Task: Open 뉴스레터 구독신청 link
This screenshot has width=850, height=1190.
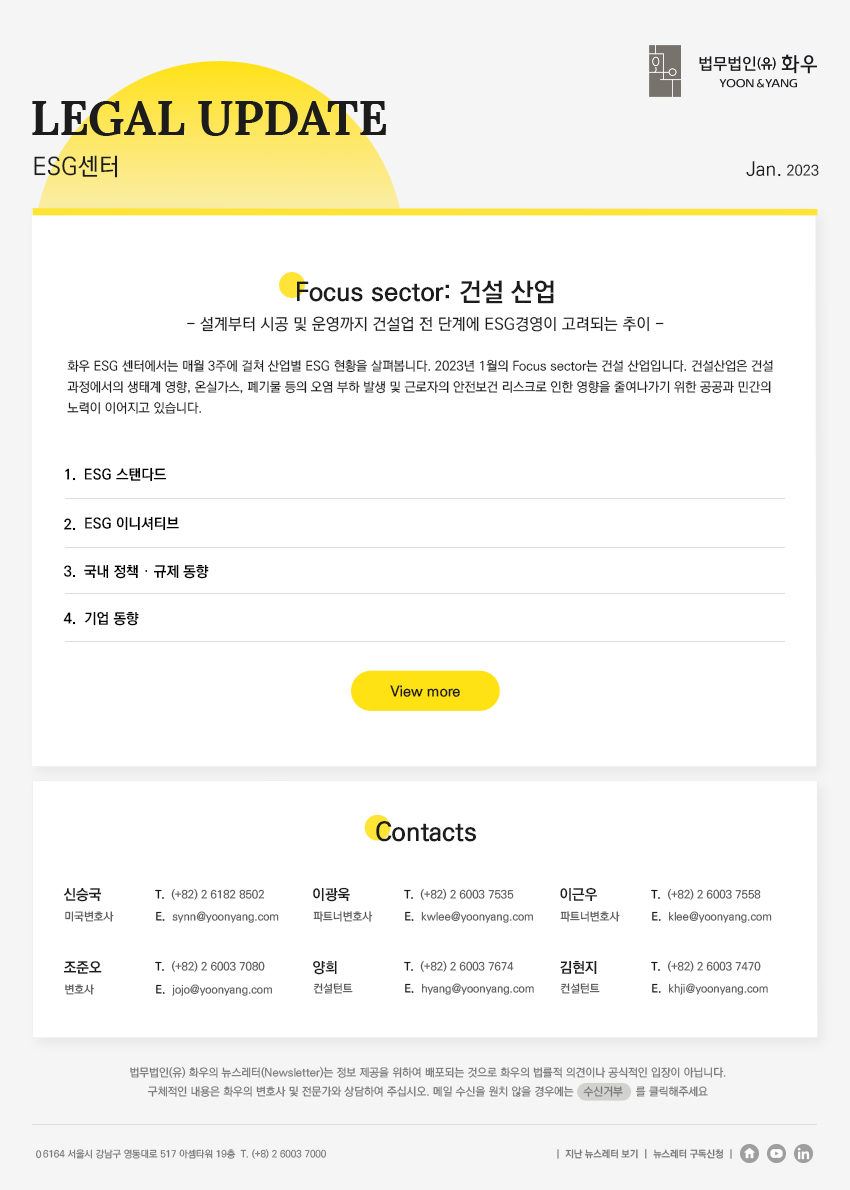Action: (x=688, y=1154)
